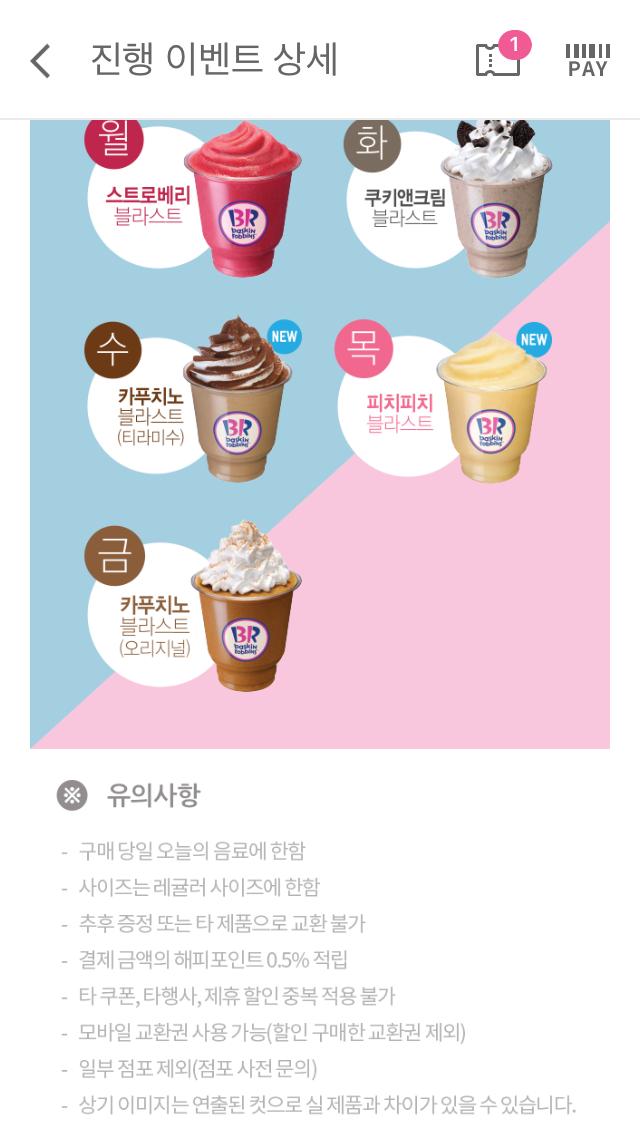Open the PAY barcode
The image size is (640, 1136).
tap(587, 60)
